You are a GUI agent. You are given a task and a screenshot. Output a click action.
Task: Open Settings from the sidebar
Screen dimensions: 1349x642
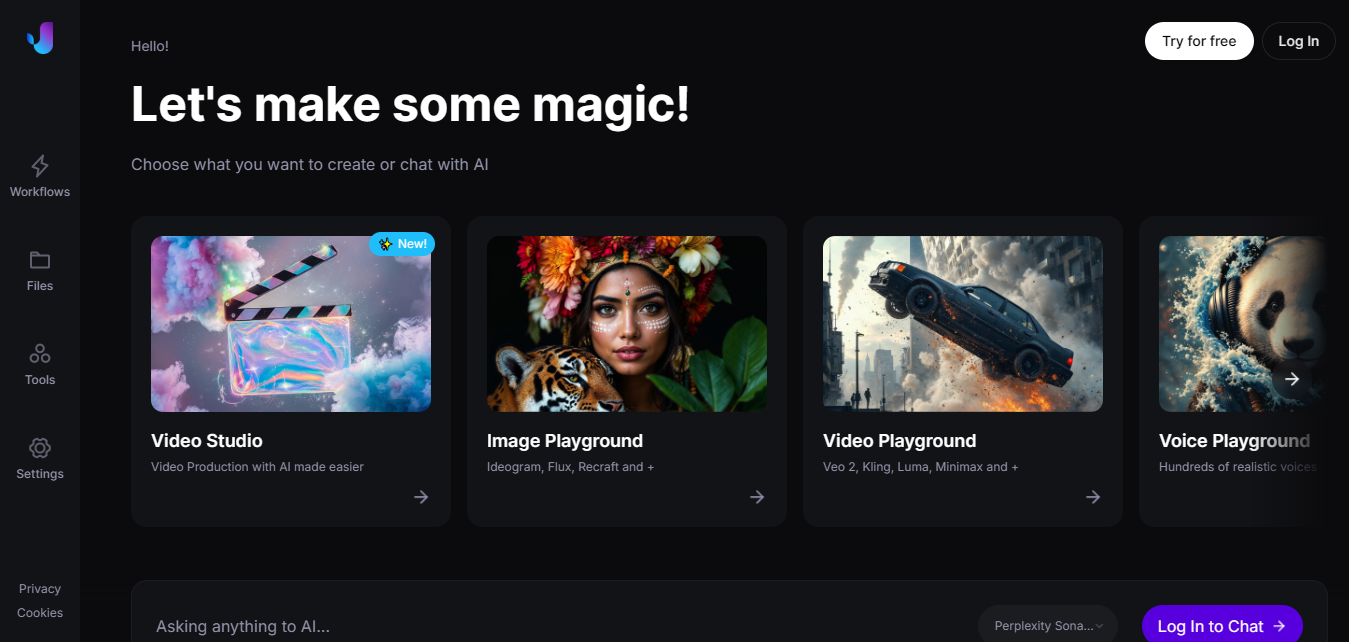[x=40, y=458]
